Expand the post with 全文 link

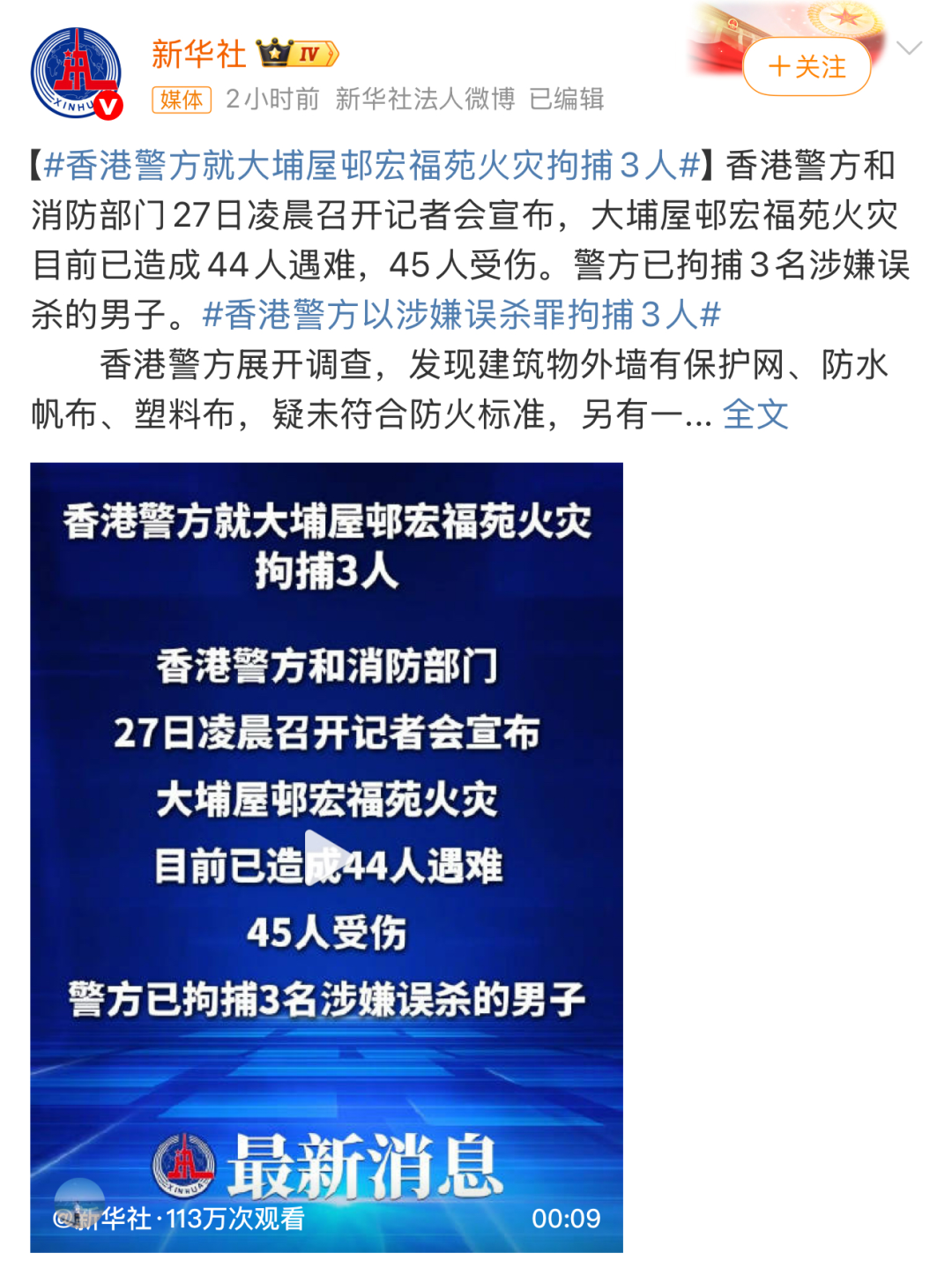(755, 414)
